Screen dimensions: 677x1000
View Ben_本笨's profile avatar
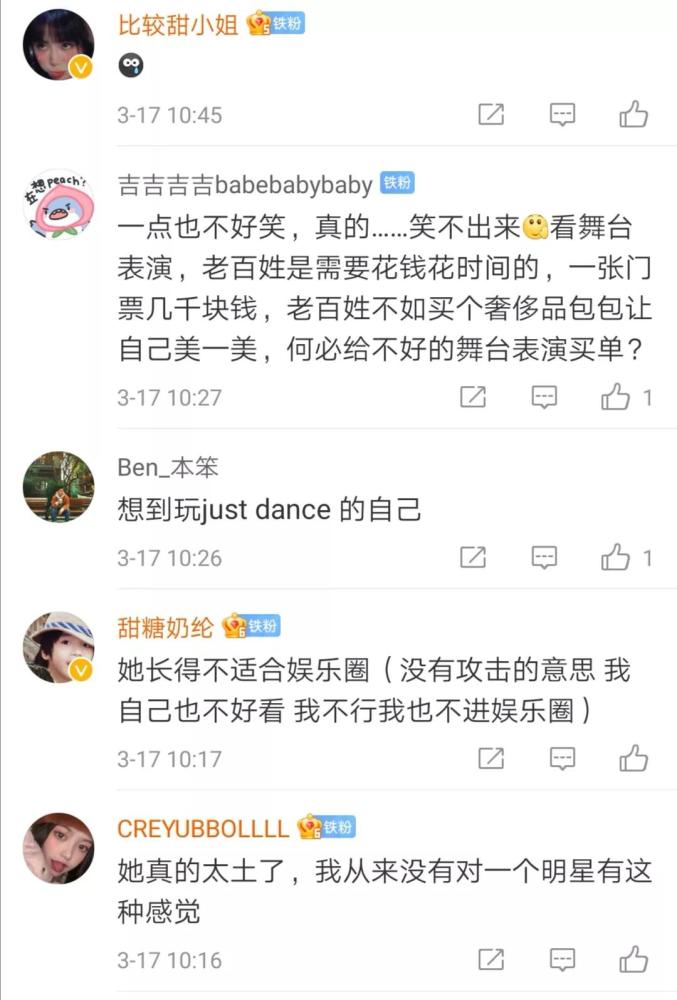click(x=58, y=487)
